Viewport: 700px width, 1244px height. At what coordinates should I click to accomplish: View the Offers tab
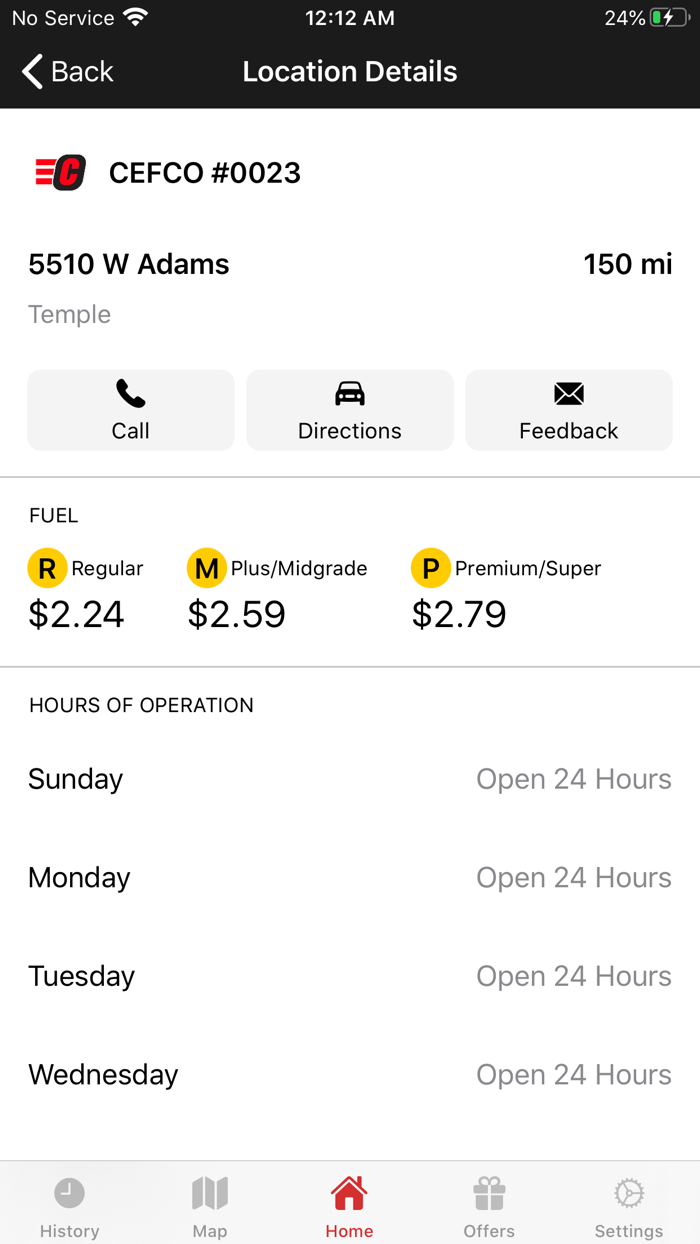click(489, 1206)
